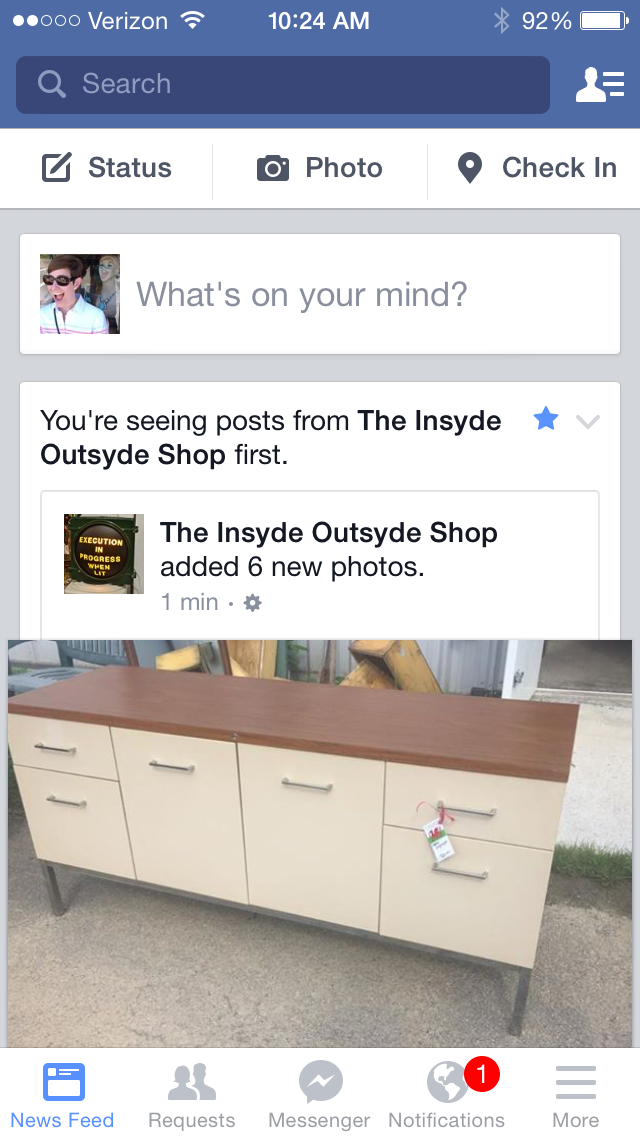Viewport: 640px width, 1136px height.
Task: Open the Messenger tab
Action: tap(320, 1093)
